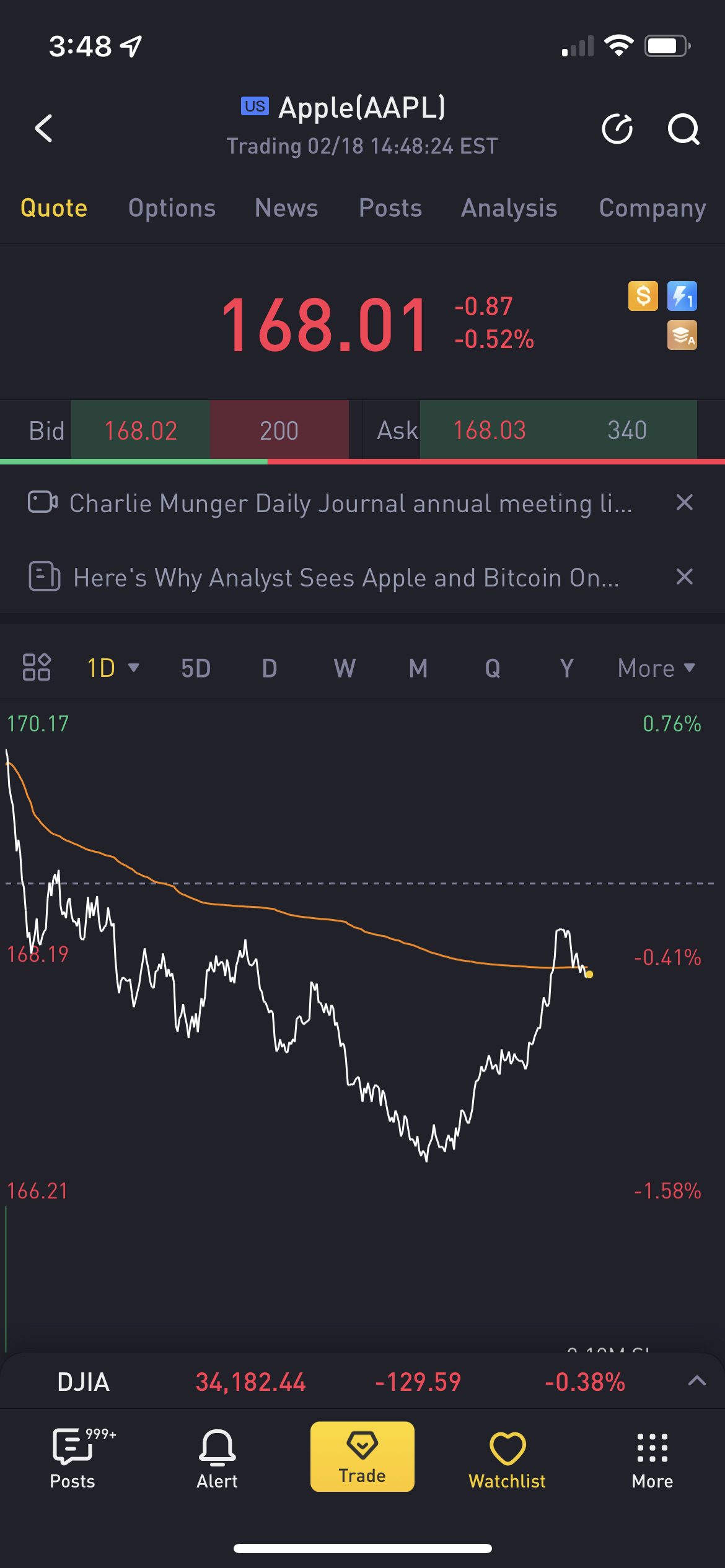This screenshot has height=1568, width=725.
Task: Expand the DJIA index bar
Action: click(696, 1380)
